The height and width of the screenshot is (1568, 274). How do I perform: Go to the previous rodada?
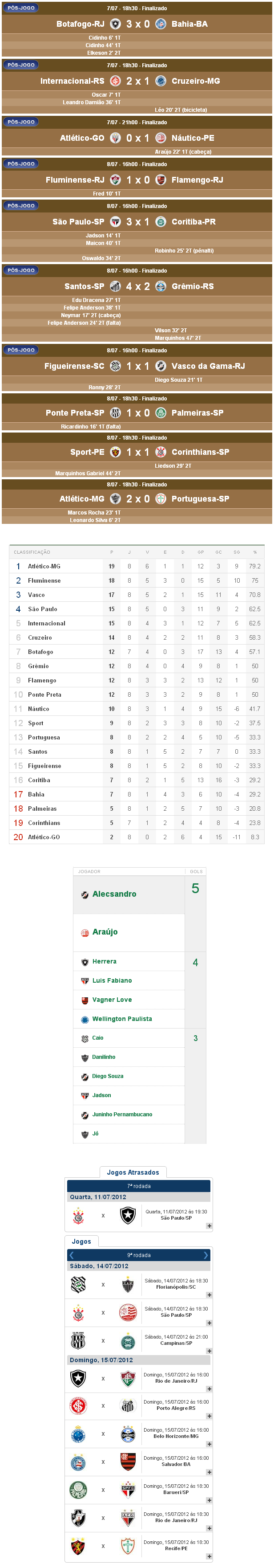72,1254
